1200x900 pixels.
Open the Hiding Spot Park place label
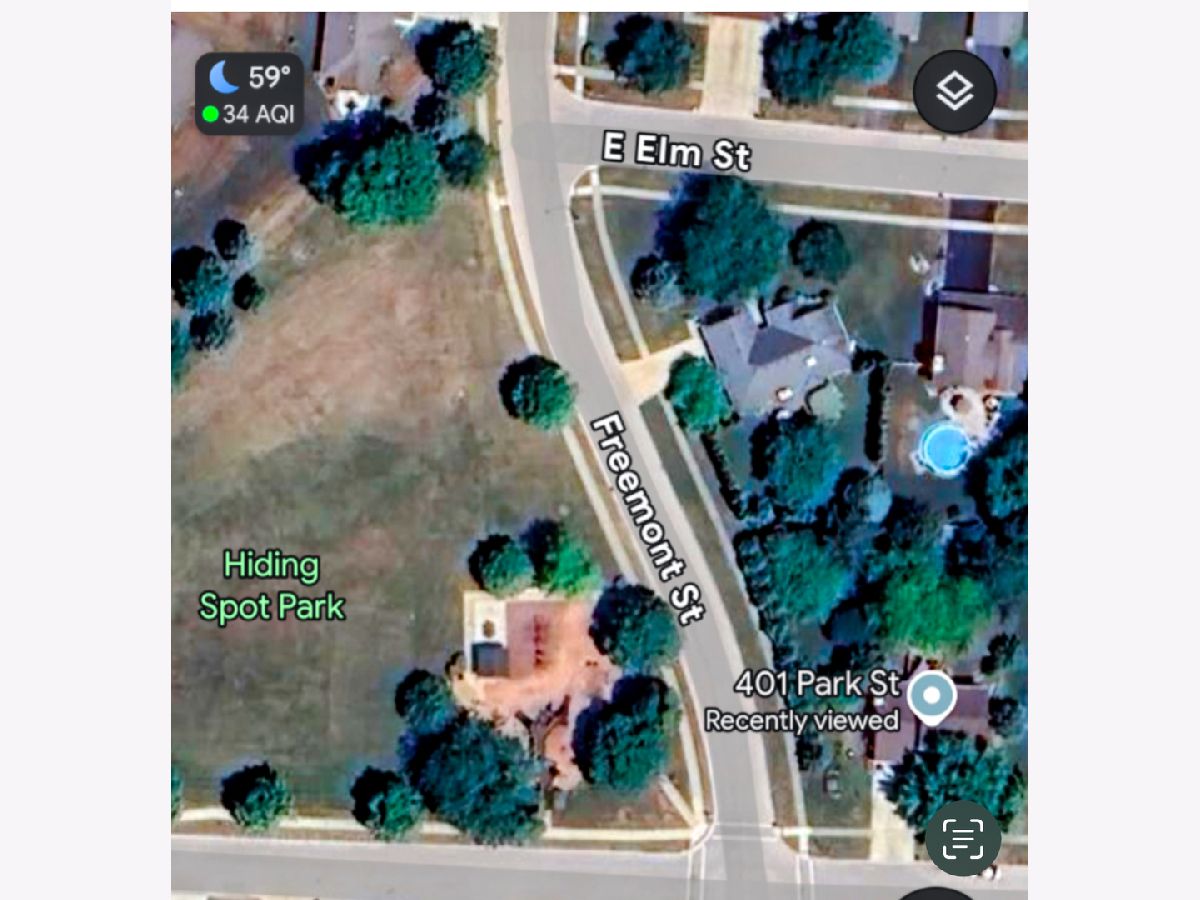pyautogui.click(x=271, y=586)
